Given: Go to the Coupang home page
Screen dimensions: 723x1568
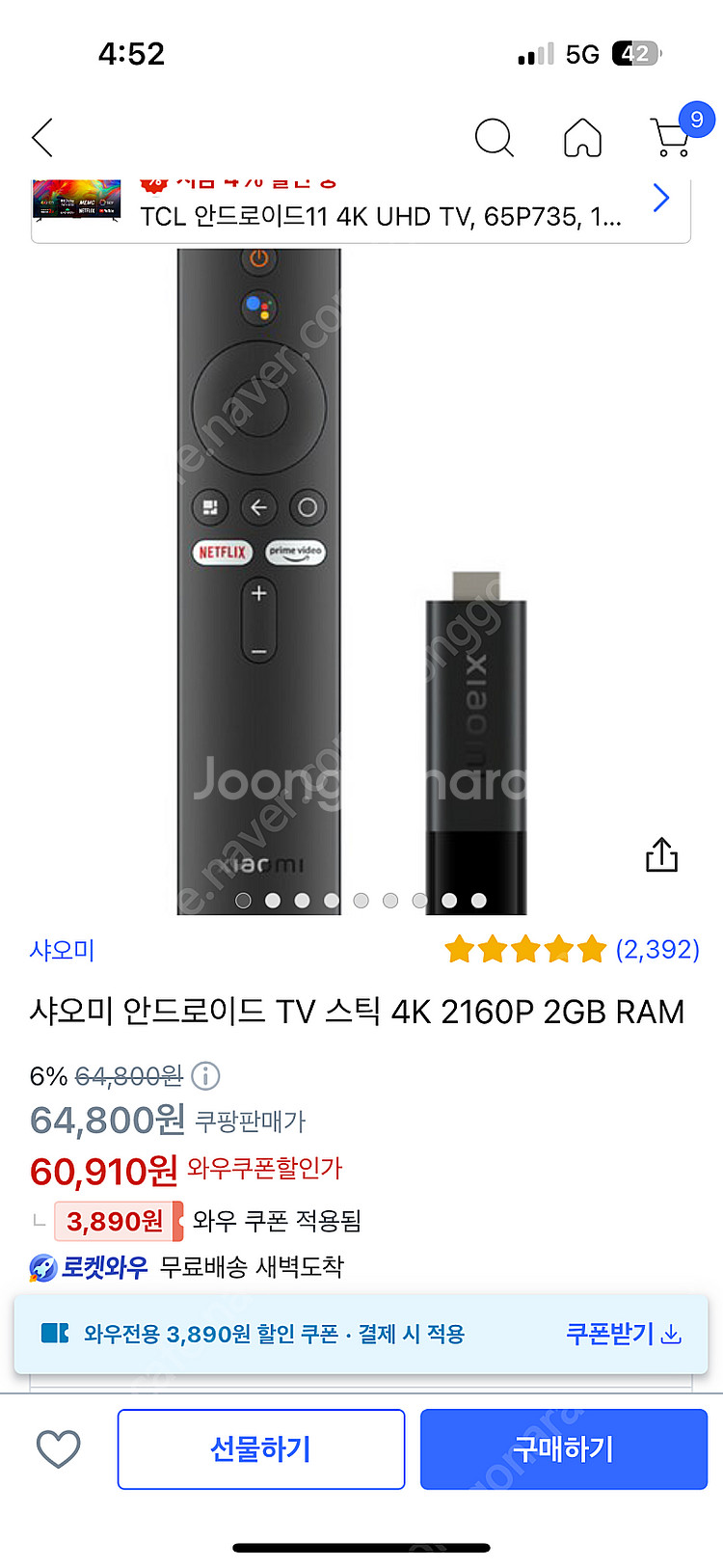Looking at the screenshot, I should click(x=582, y=138).
